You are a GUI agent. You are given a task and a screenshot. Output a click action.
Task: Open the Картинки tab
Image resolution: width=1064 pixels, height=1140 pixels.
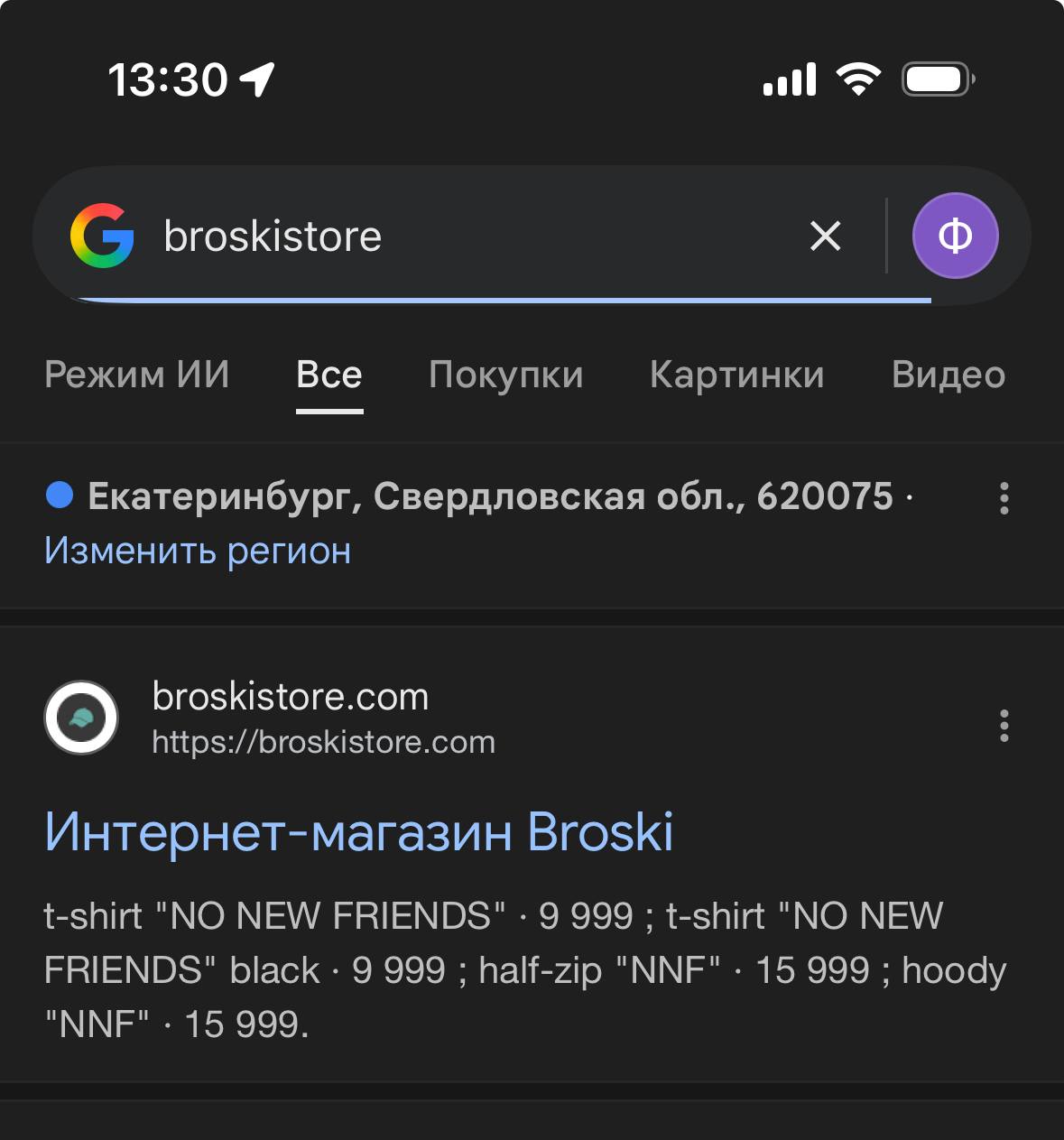tap(736, 375)
